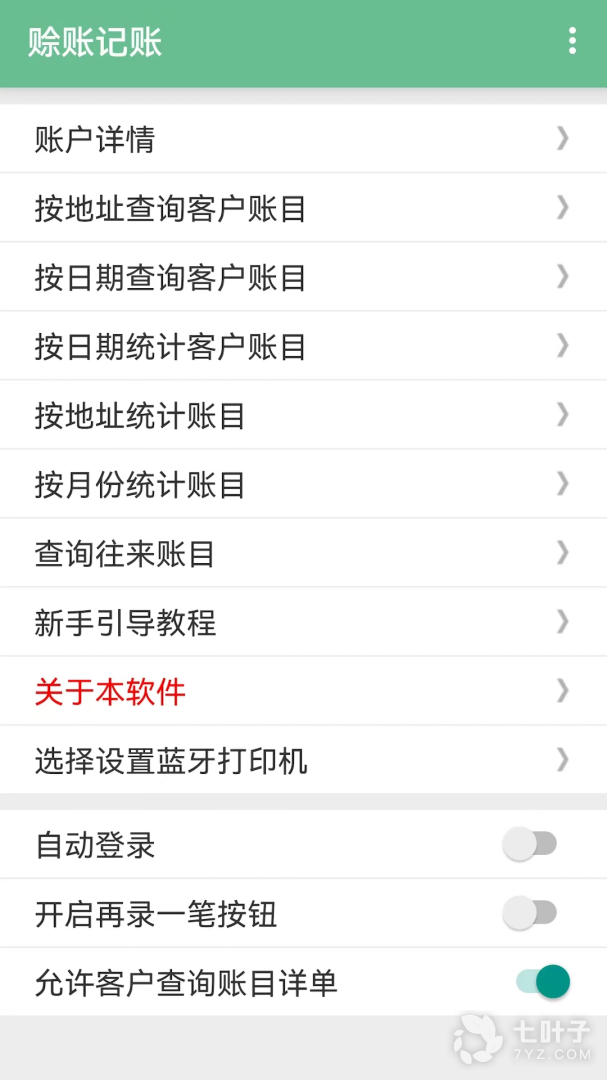Select 按日期查询客户账目 row
Viewport: 607px width, 1080px height.
point(303,277)
